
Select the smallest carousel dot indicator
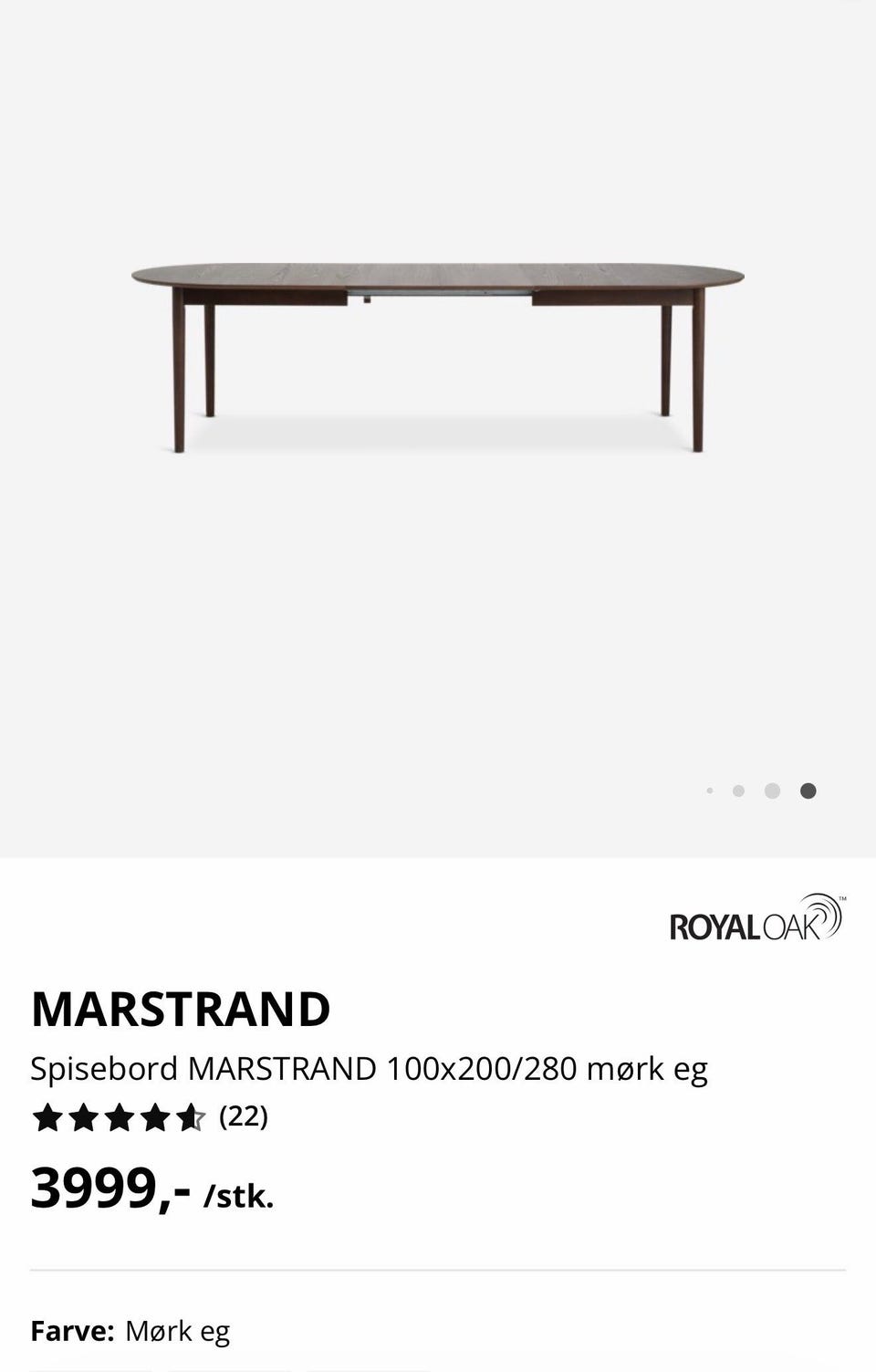click(x=709, y=791)
